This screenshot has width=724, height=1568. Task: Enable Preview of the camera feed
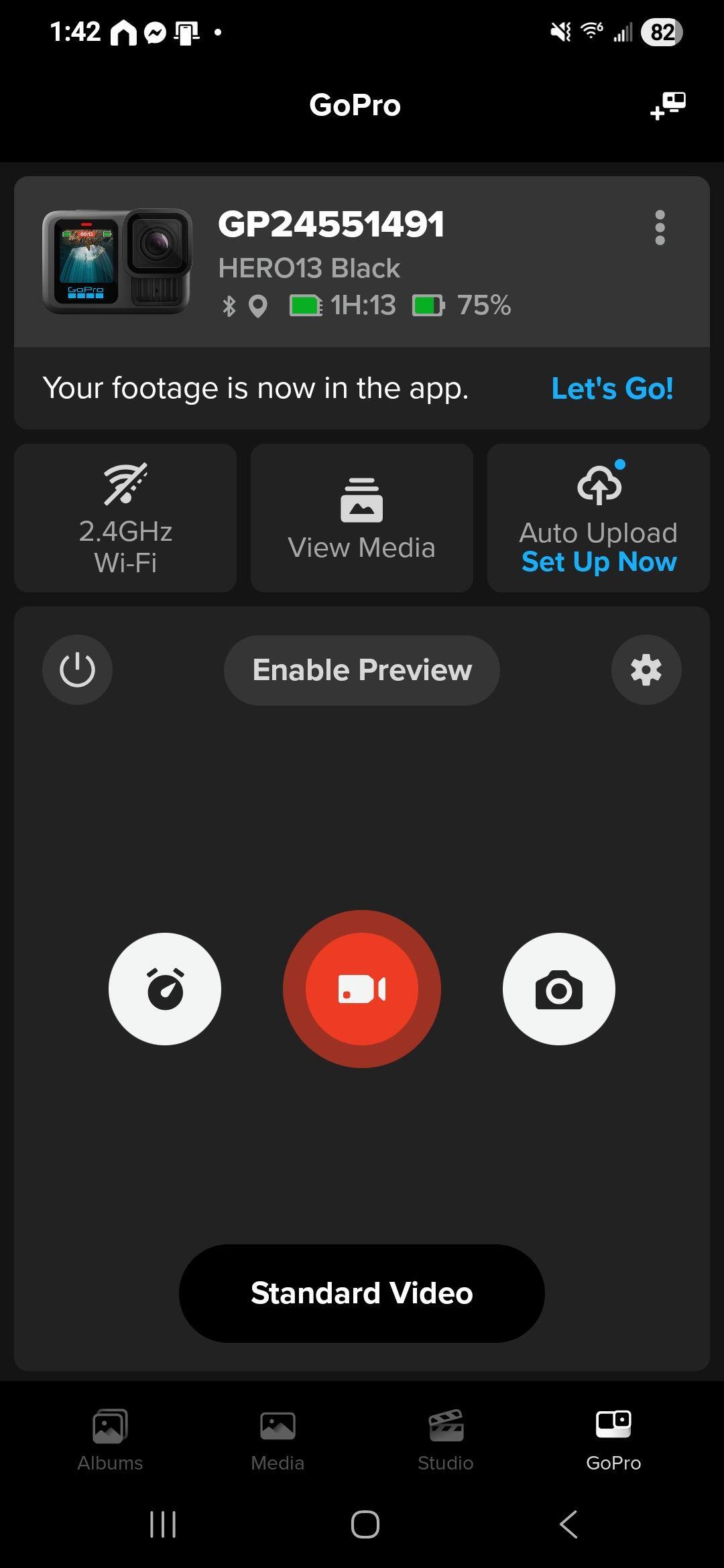point(361,669)
